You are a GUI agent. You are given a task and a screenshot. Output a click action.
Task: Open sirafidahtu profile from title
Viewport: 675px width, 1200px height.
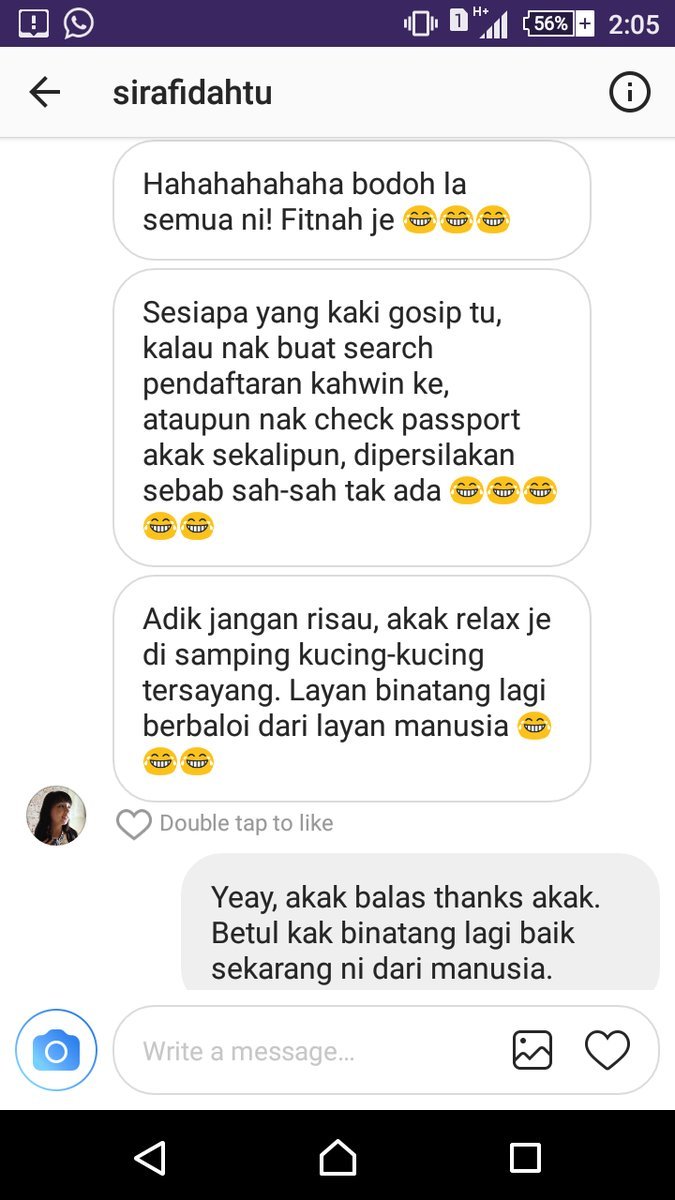click(x=192, y=93)
